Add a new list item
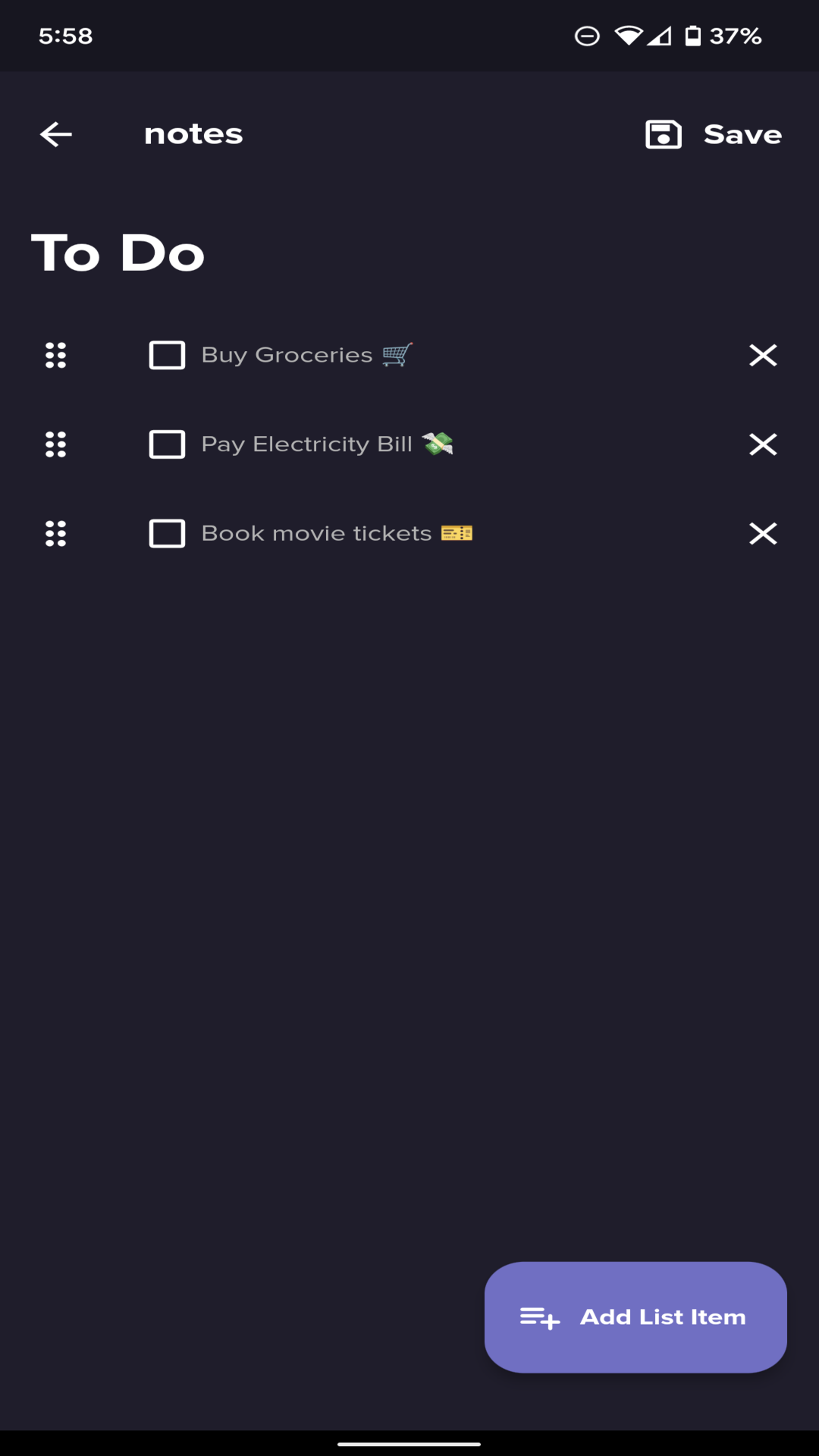 (635, 1317)
